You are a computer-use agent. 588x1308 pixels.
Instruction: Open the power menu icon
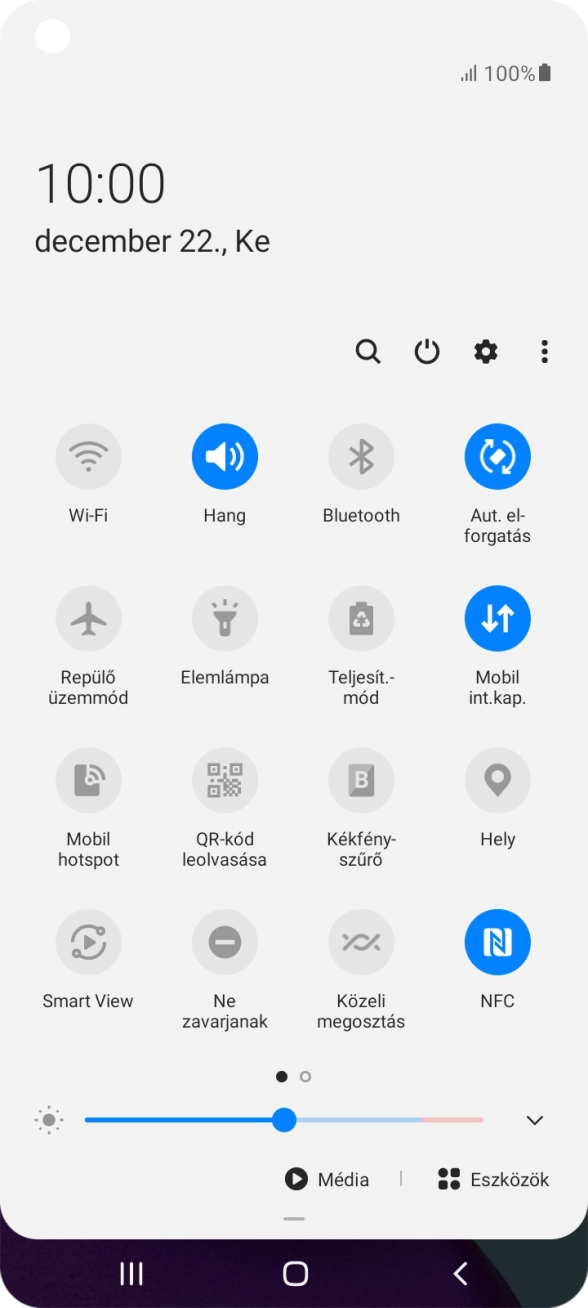point(427,351)
